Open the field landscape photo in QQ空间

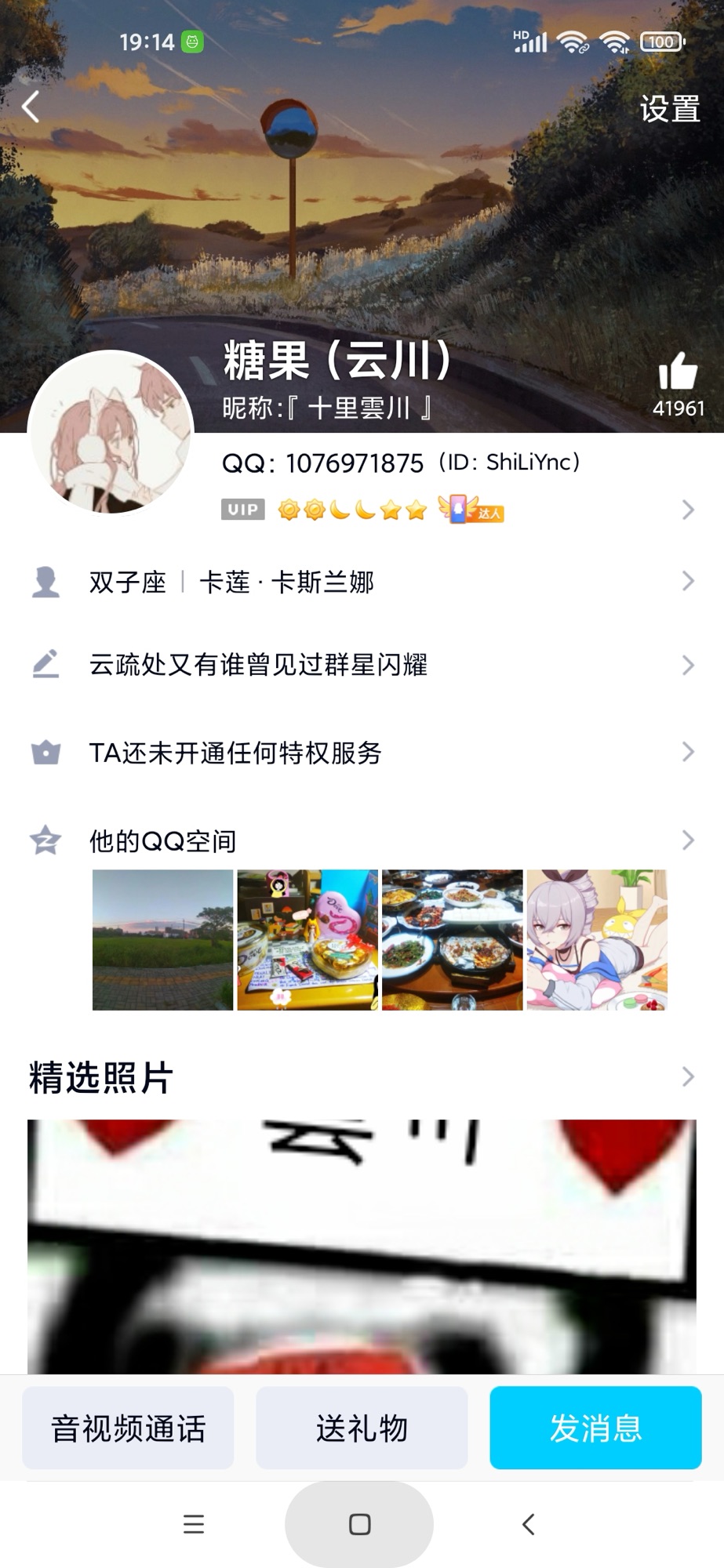click(x=162, y=939)
